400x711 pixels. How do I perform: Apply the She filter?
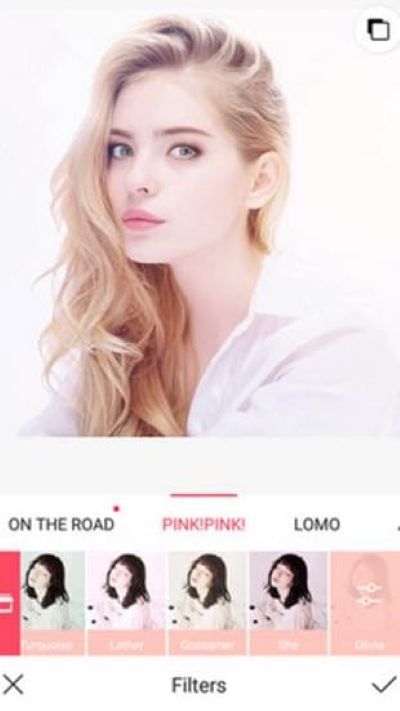(x=288, y=603)
